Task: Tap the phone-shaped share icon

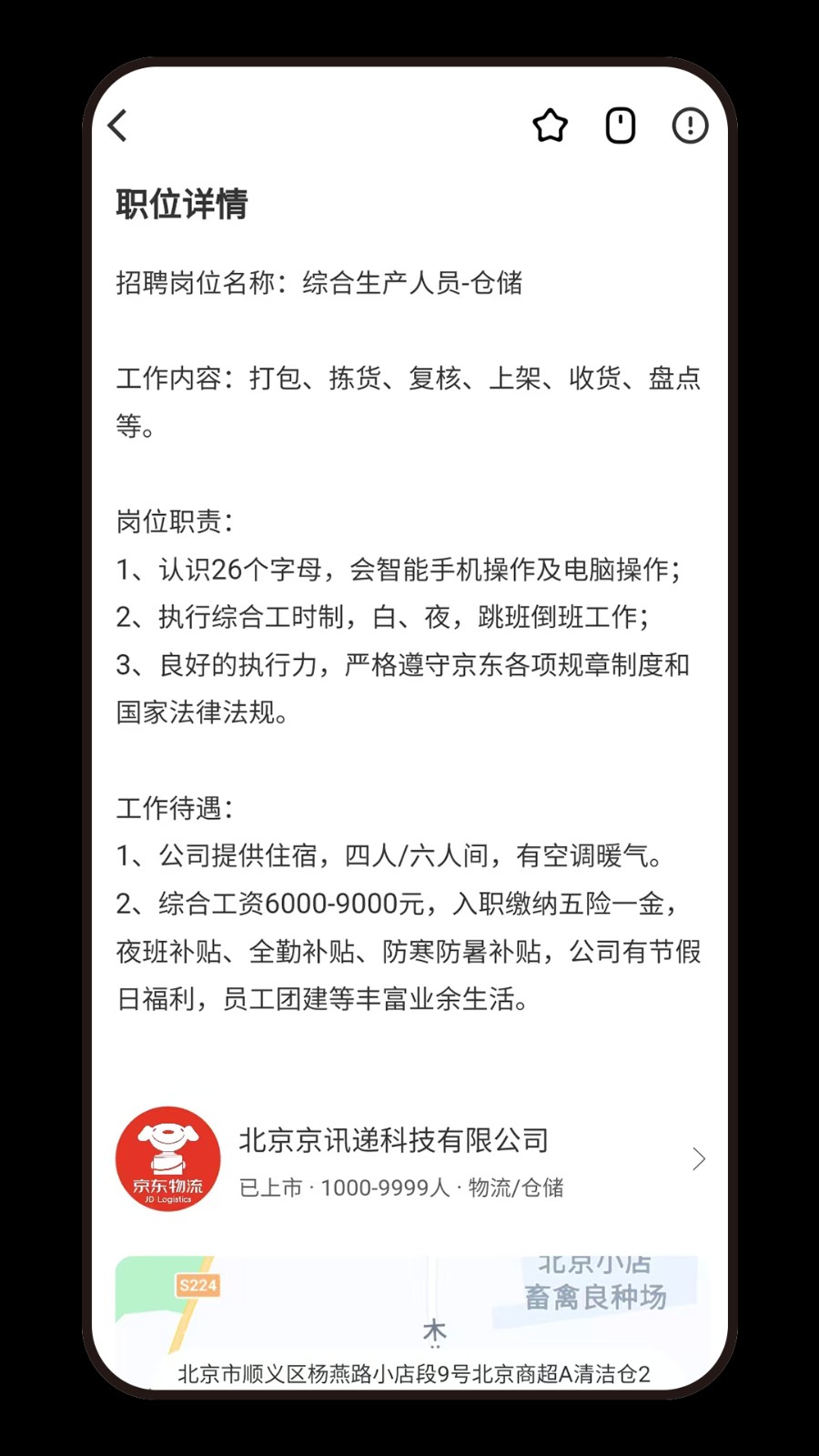Action: pos(621,126)
